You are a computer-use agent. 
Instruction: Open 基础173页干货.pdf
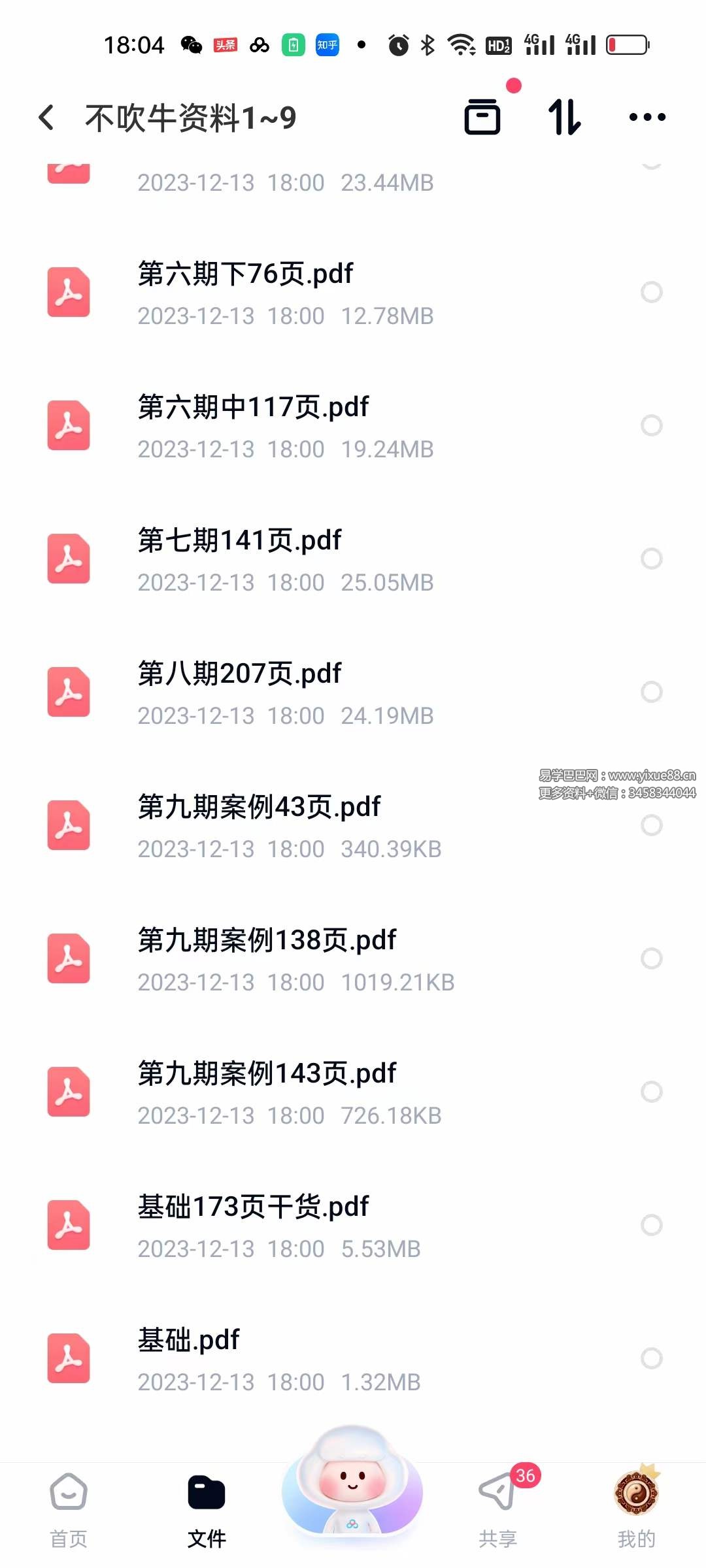pos(353,1226)
